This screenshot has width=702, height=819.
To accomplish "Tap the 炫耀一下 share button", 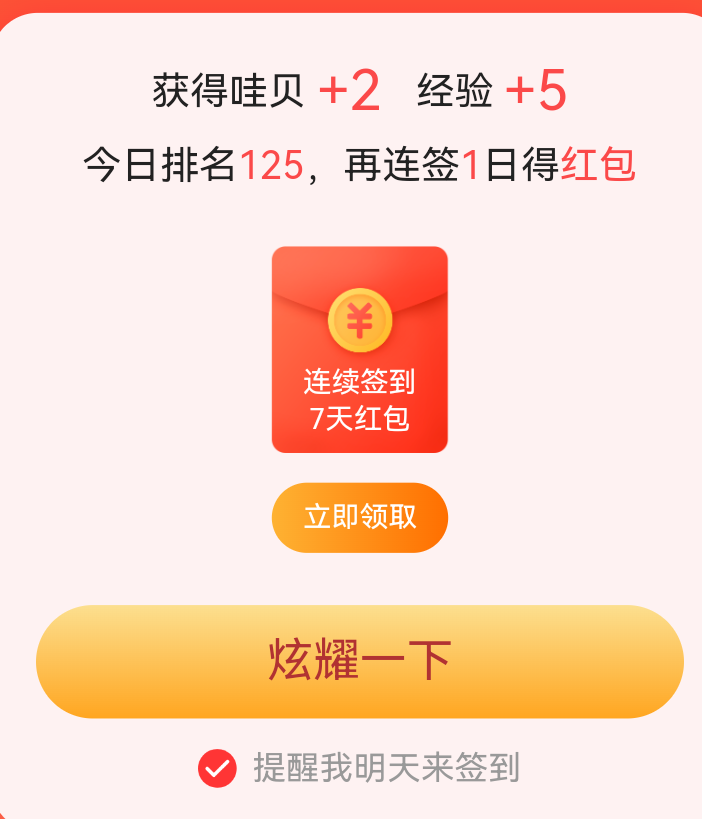I will tap(359, 661).
